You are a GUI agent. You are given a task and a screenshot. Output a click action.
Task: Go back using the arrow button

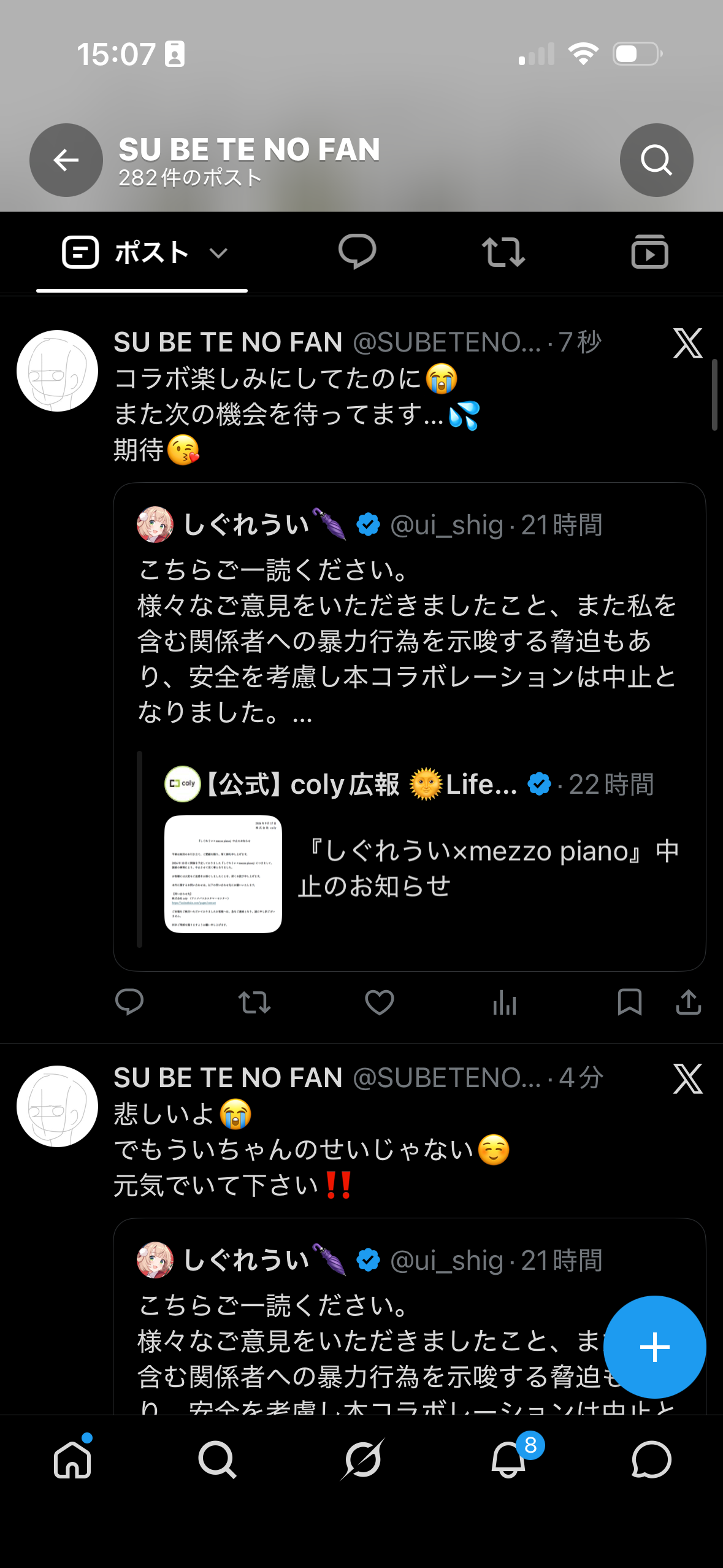(66, 160)
